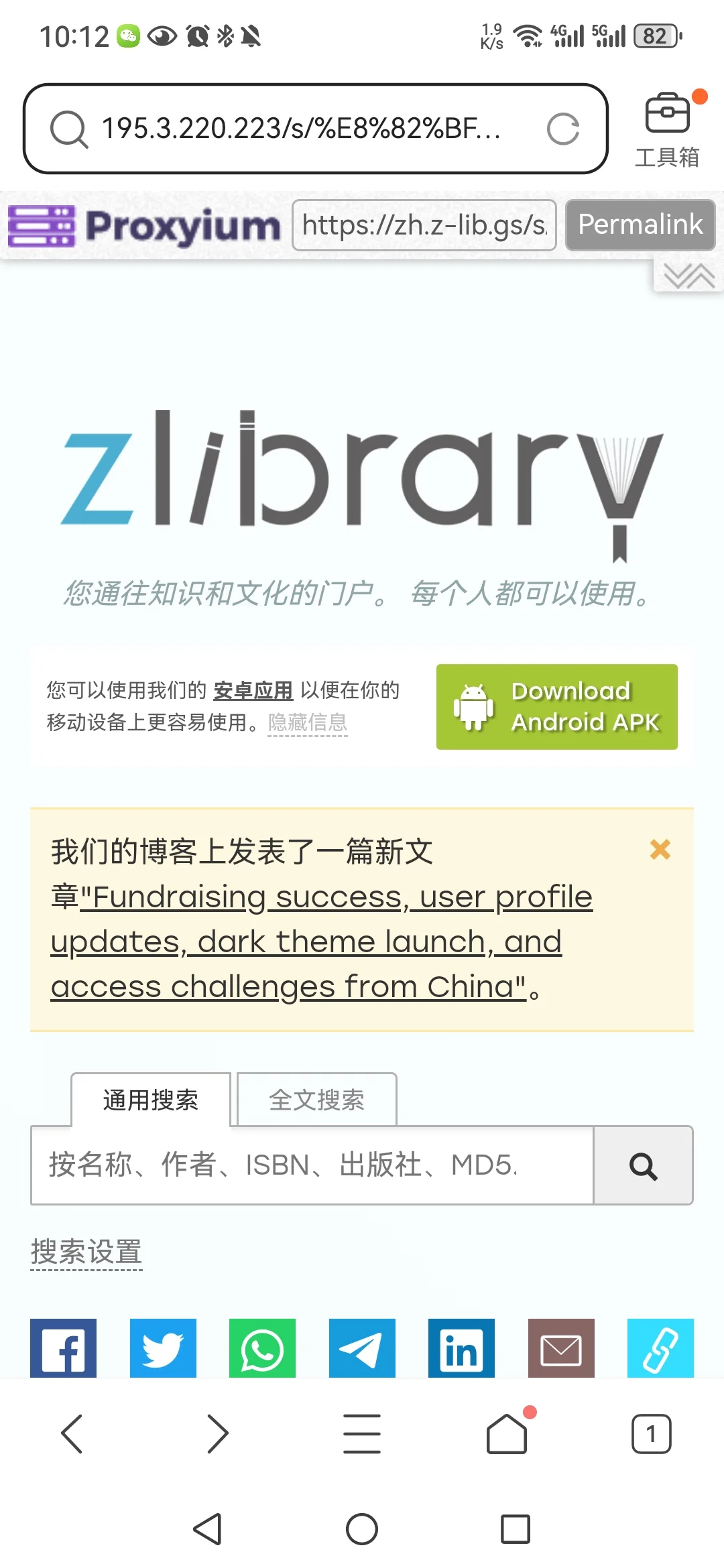Viewport: 724px width, 1568px height.
Task: Go to the browser home page
Action: pos(507,1433)
